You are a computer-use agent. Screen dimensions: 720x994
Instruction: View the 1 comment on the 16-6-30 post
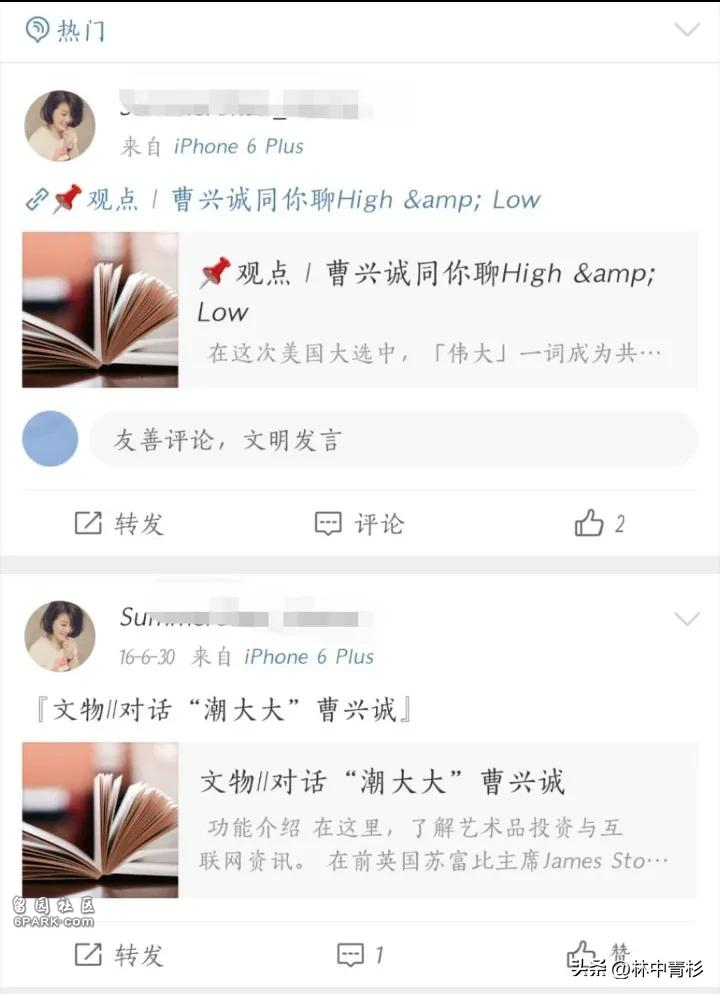tap(359, 955)
